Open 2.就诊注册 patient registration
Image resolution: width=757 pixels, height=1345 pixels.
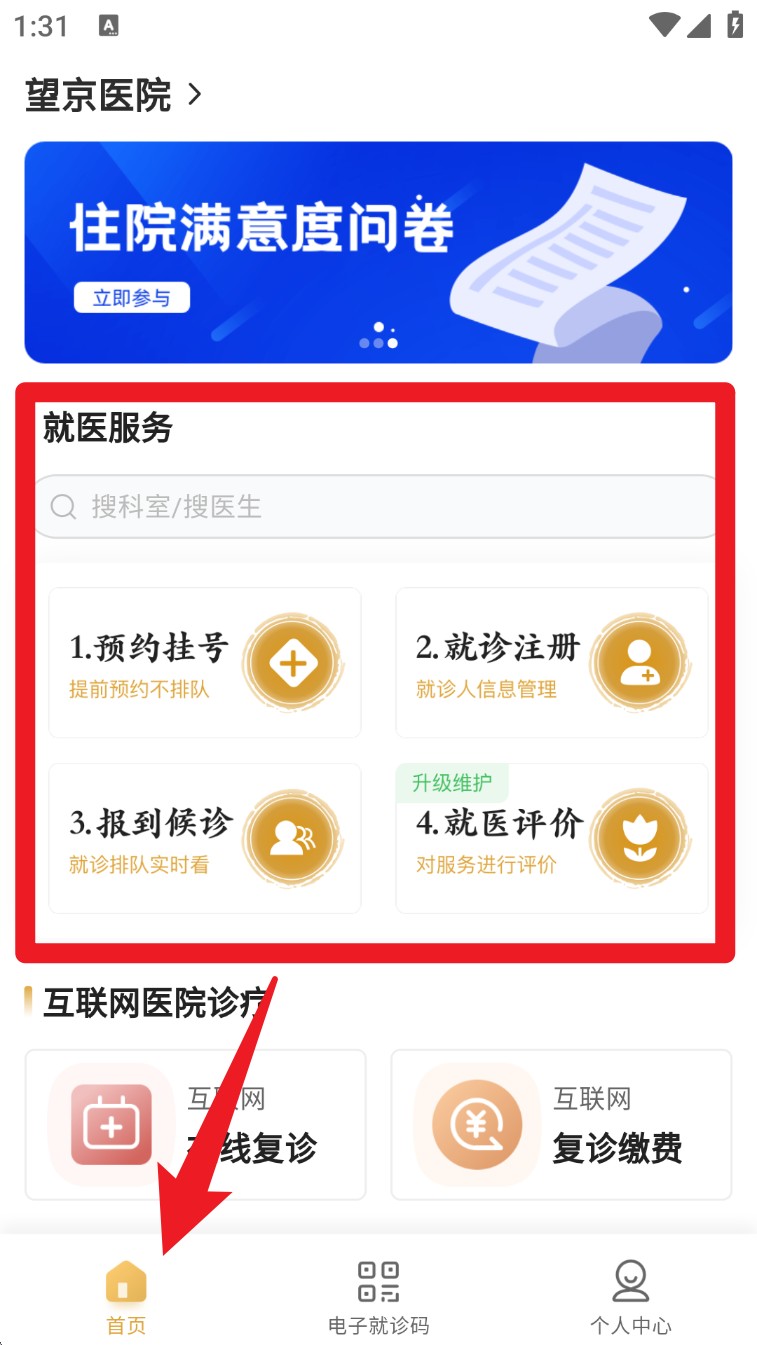tap(551, 662)
